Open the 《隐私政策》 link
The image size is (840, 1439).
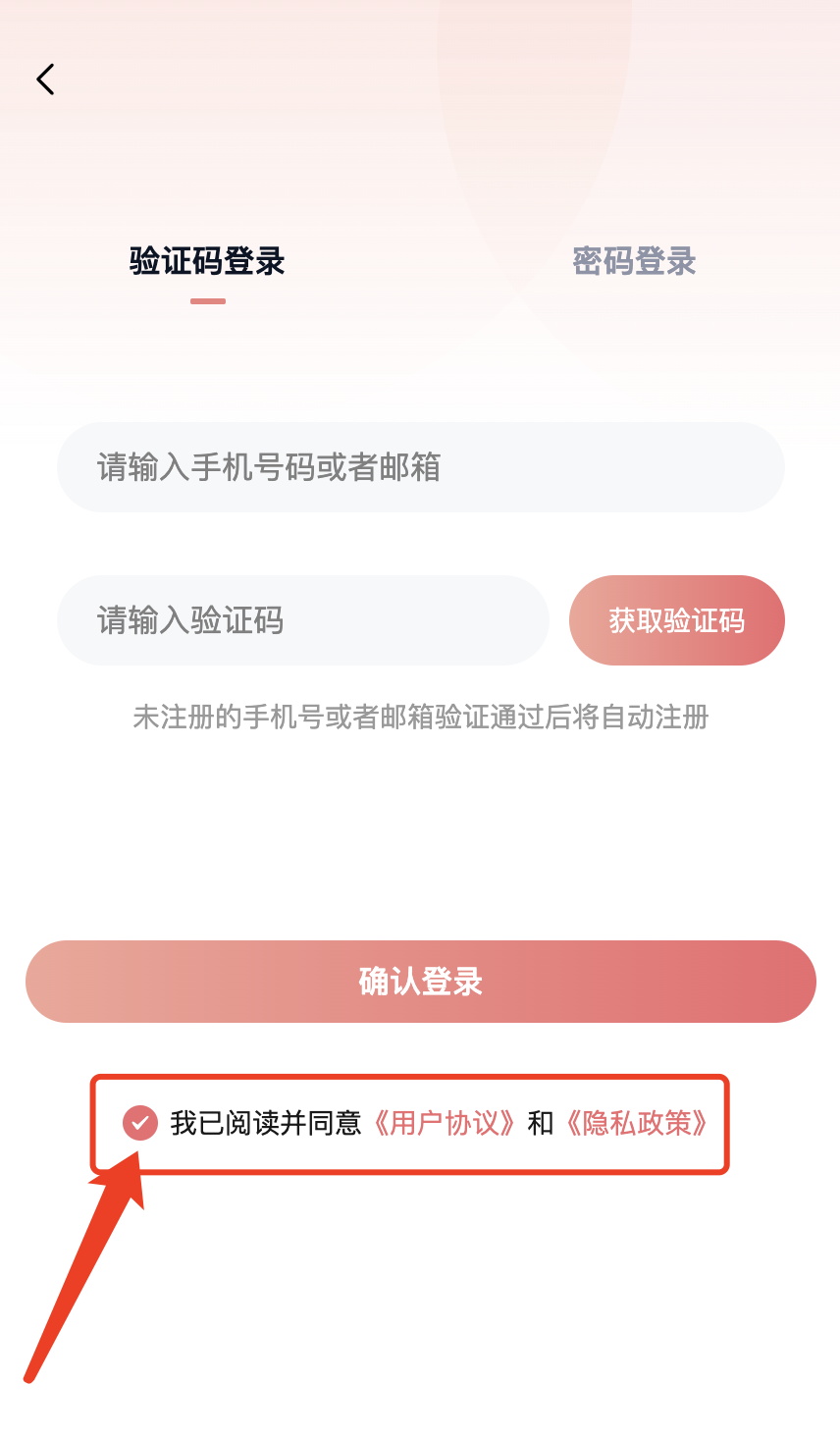tap(637, 1123)
